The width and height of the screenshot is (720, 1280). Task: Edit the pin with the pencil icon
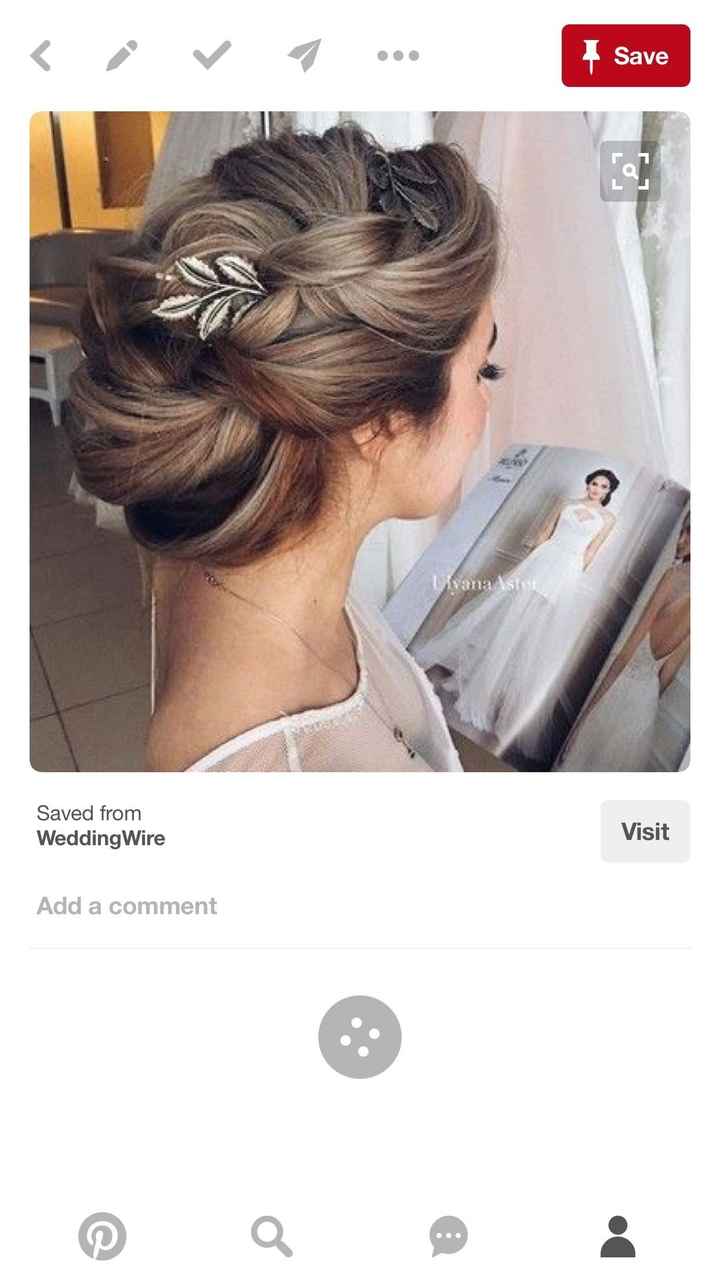(122, 56)
